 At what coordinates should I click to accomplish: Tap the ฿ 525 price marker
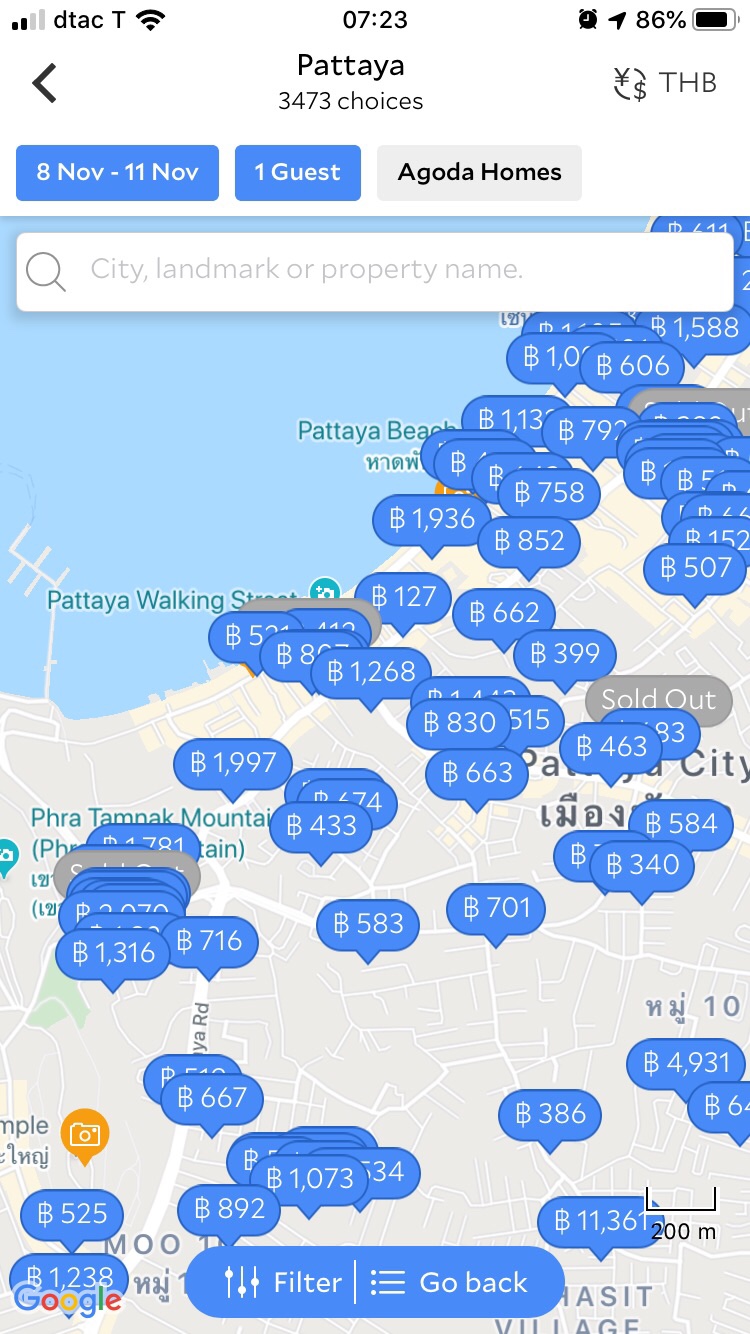[71, 1213]
